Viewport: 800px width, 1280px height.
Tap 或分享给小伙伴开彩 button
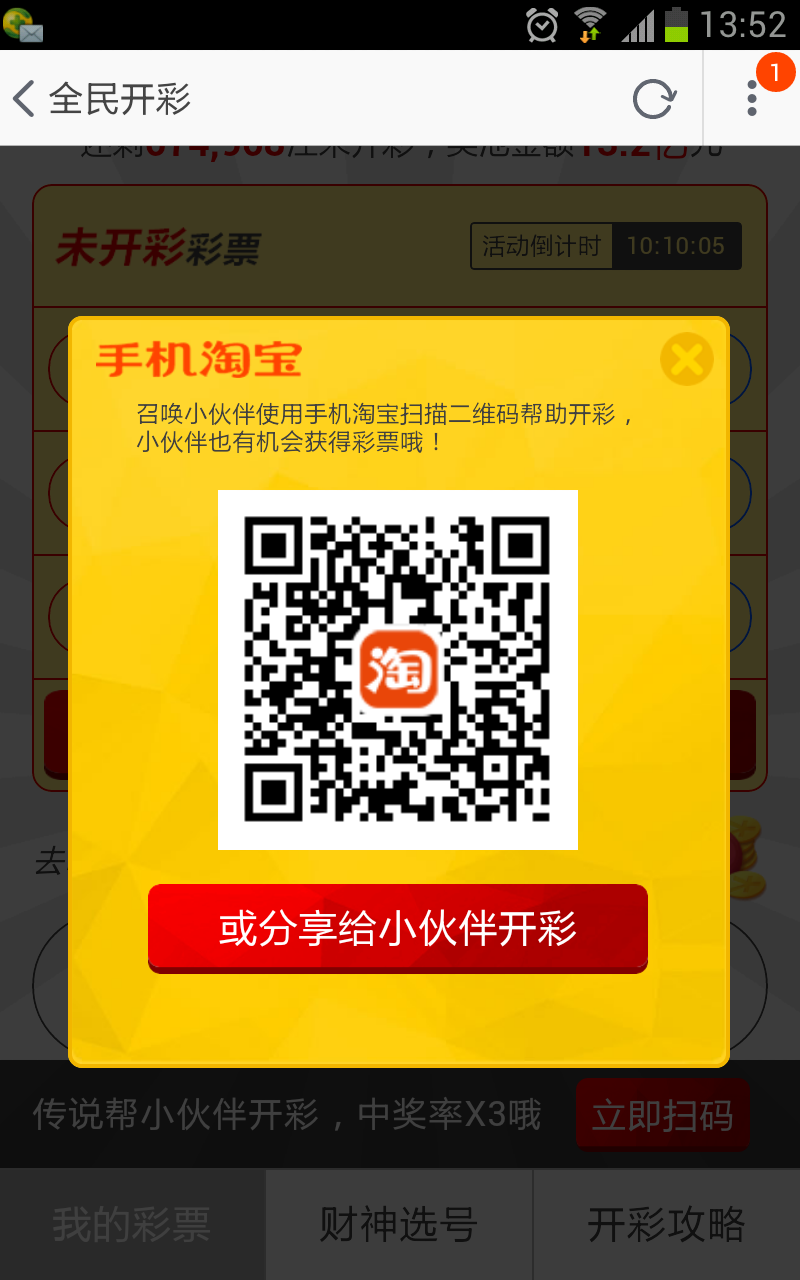pos(398,928)
